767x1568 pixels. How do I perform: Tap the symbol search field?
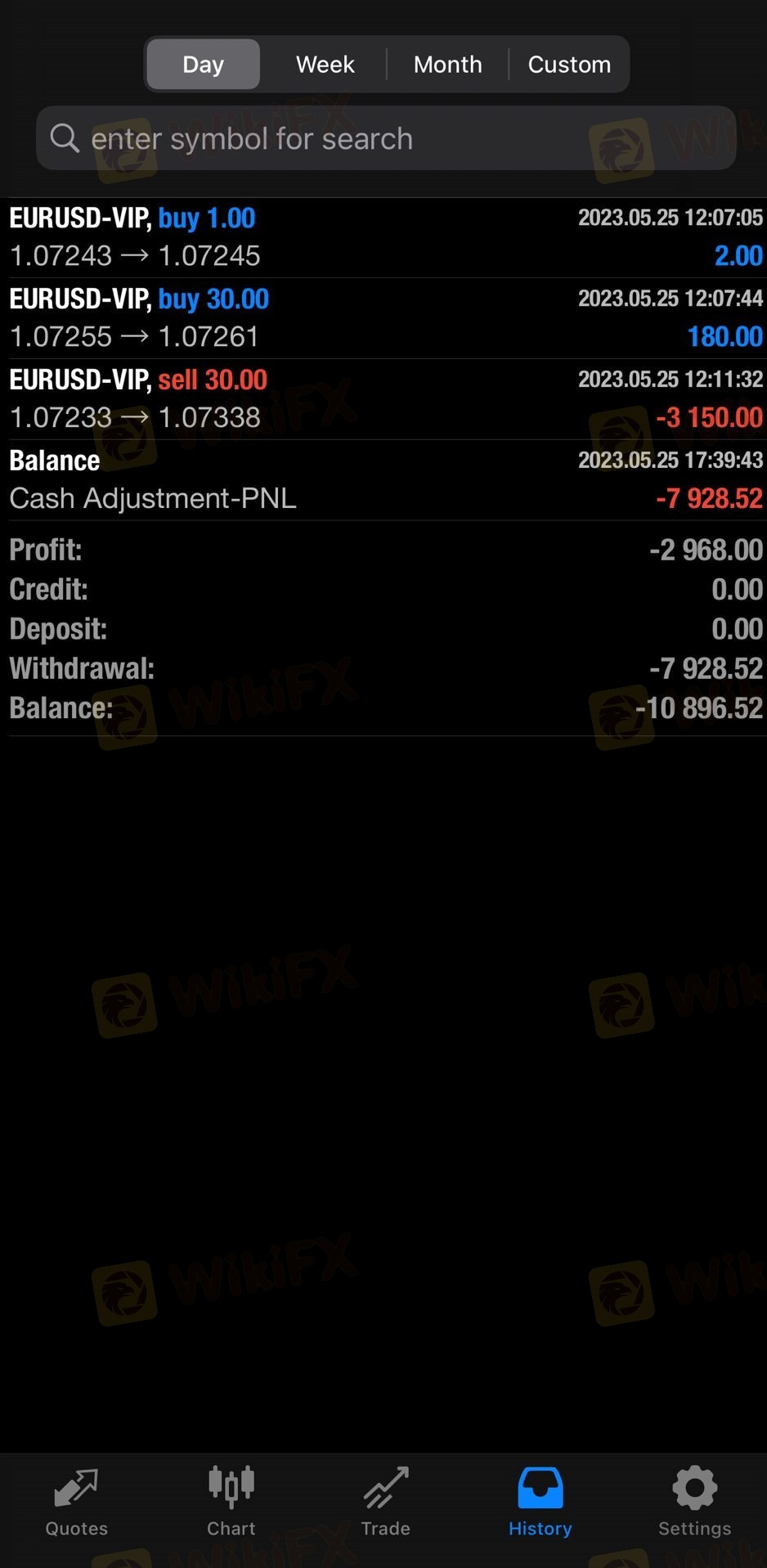(386, 138)
